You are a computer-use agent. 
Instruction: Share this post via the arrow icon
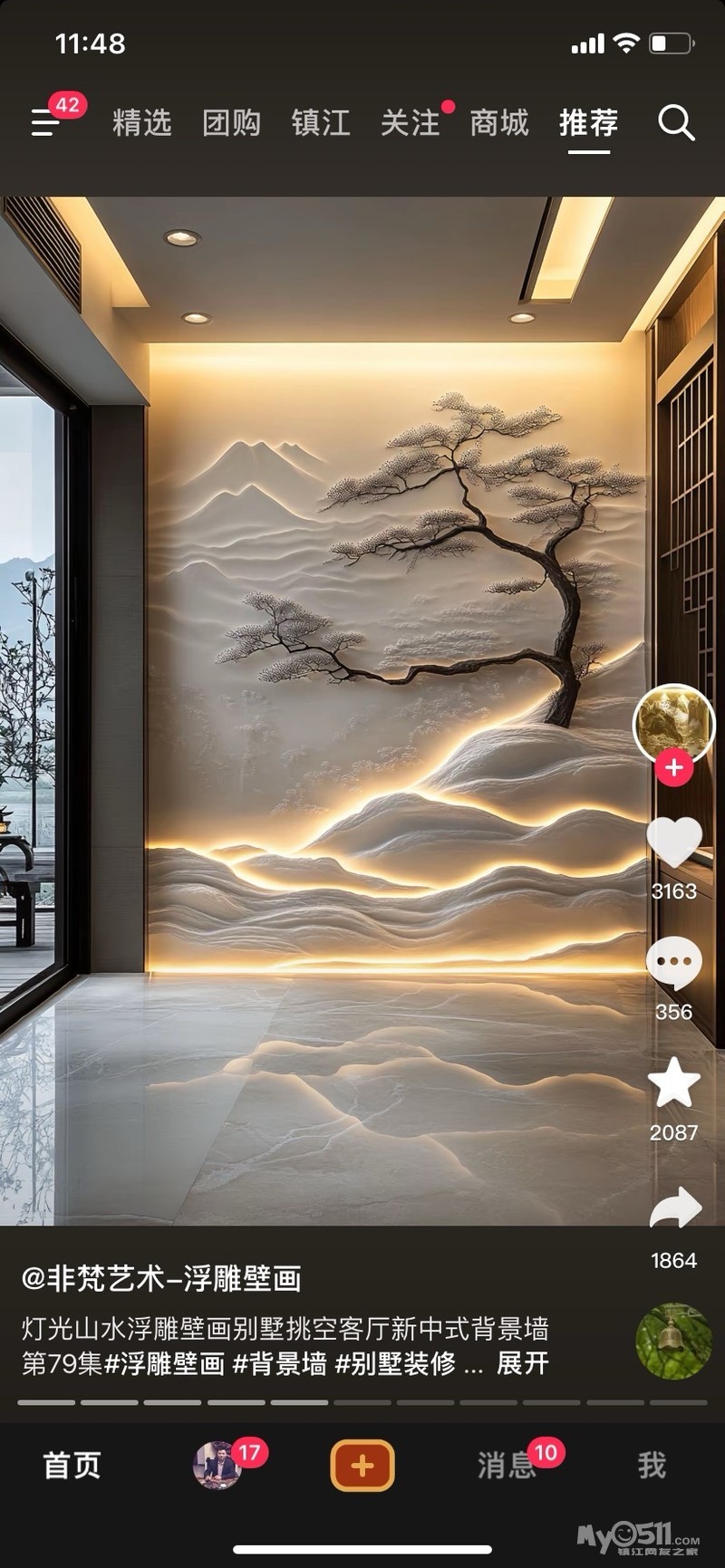tap(675, 1209)
